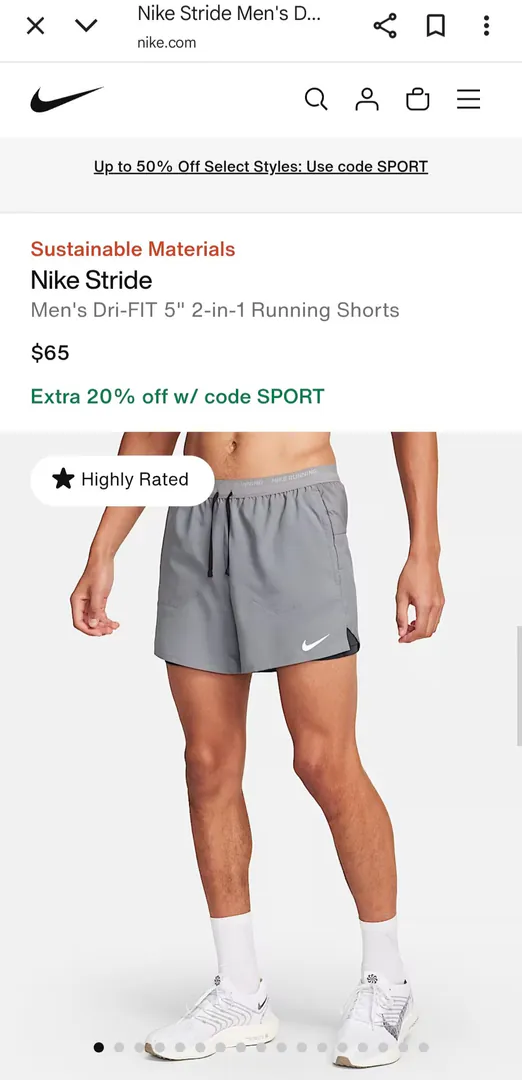This screenshot has height=1080, width=522.
Task: Open the browser overflow menu
Action: [x=486, y=26]
